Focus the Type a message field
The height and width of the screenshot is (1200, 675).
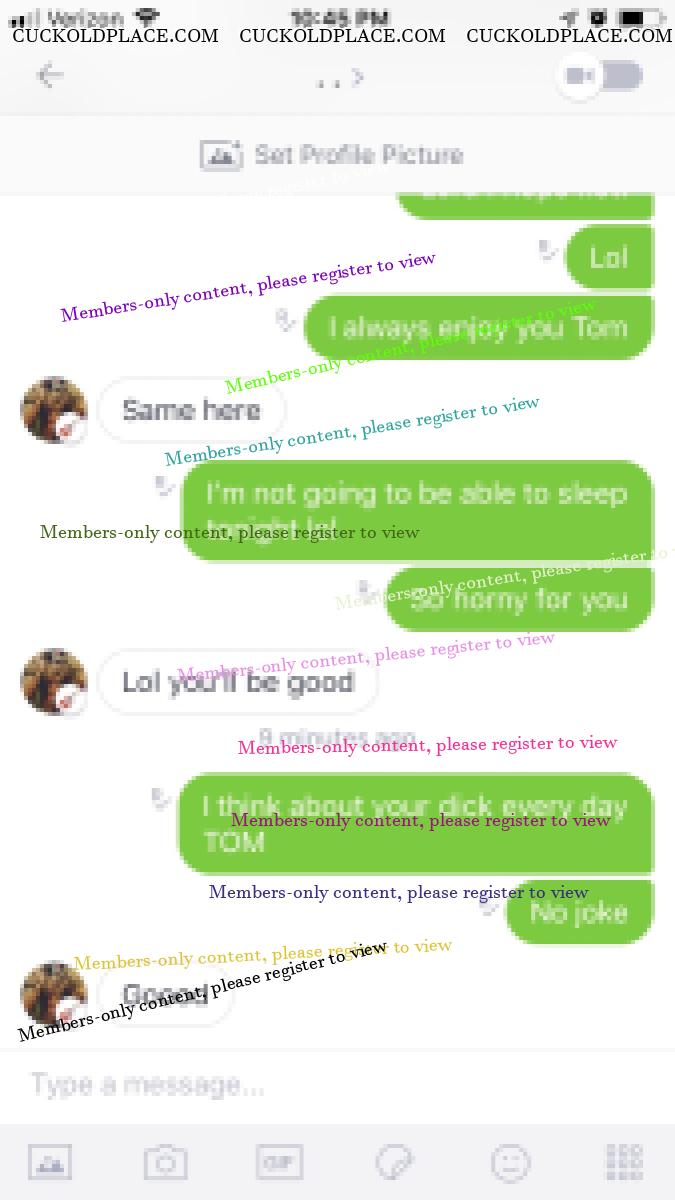(300, 1085)
